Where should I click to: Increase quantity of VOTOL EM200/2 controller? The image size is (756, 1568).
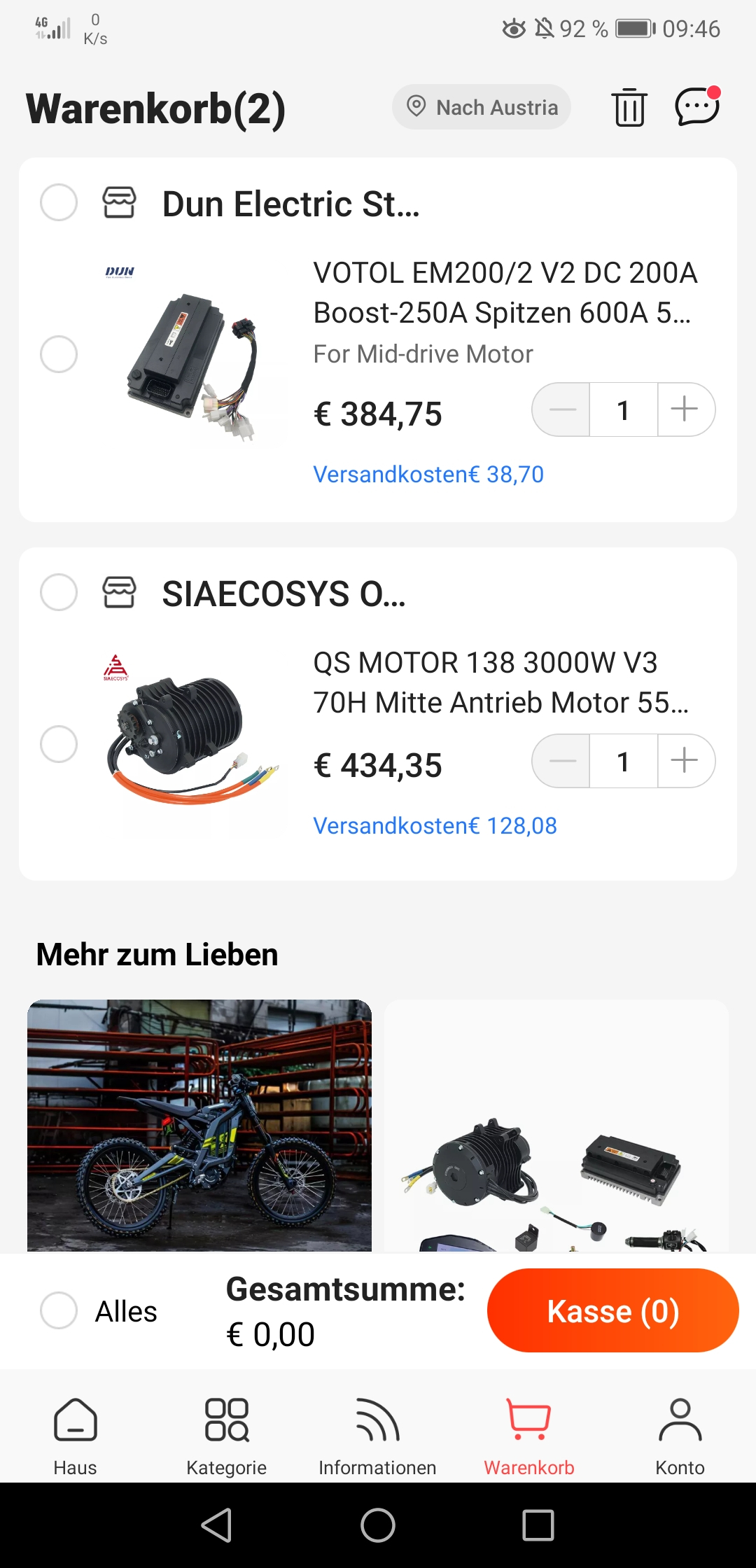pos(685,409)
